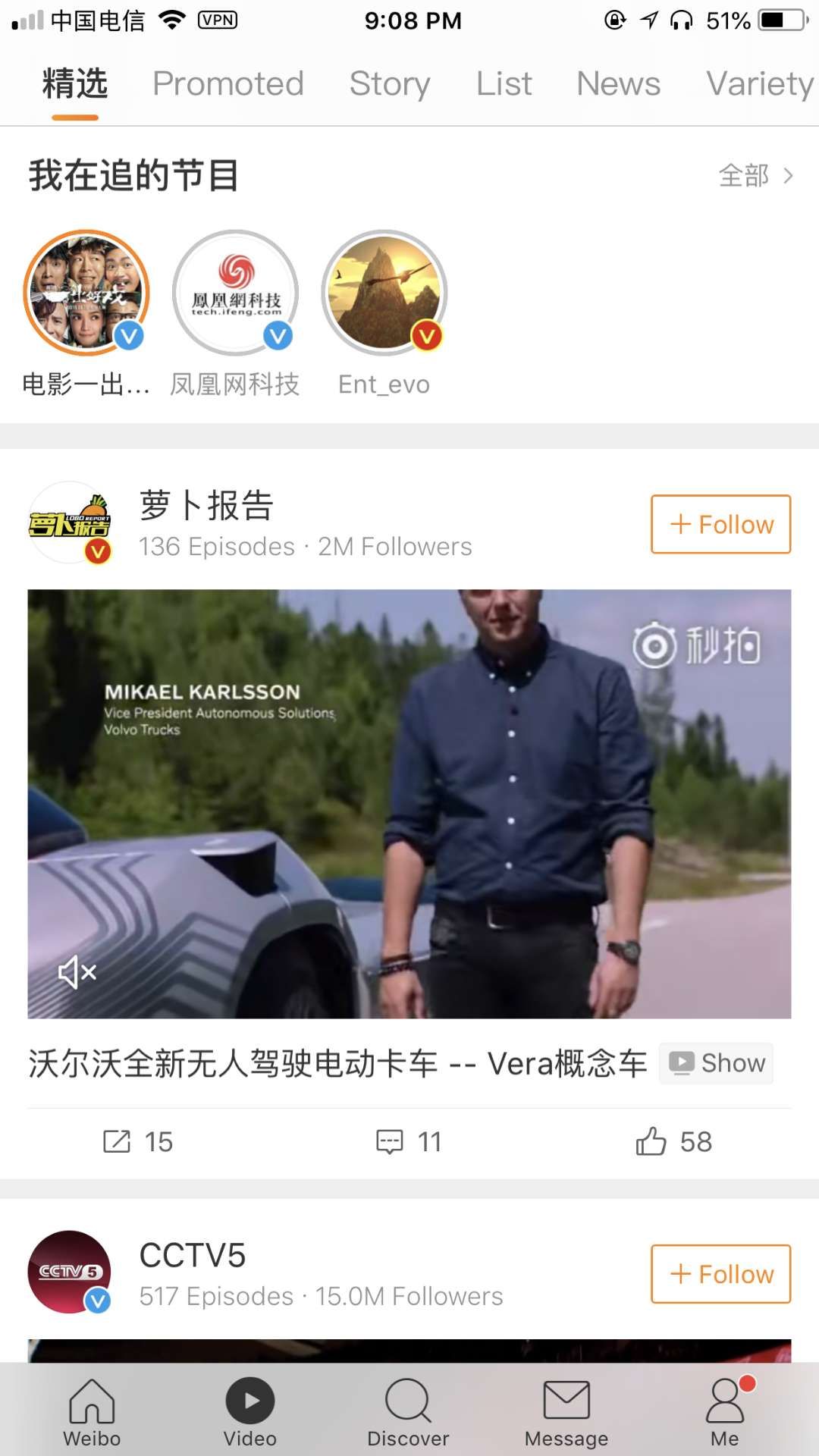Open 全部 to see all followed shows
This screenshot has height=1456, width=819.
coord(755,176)
